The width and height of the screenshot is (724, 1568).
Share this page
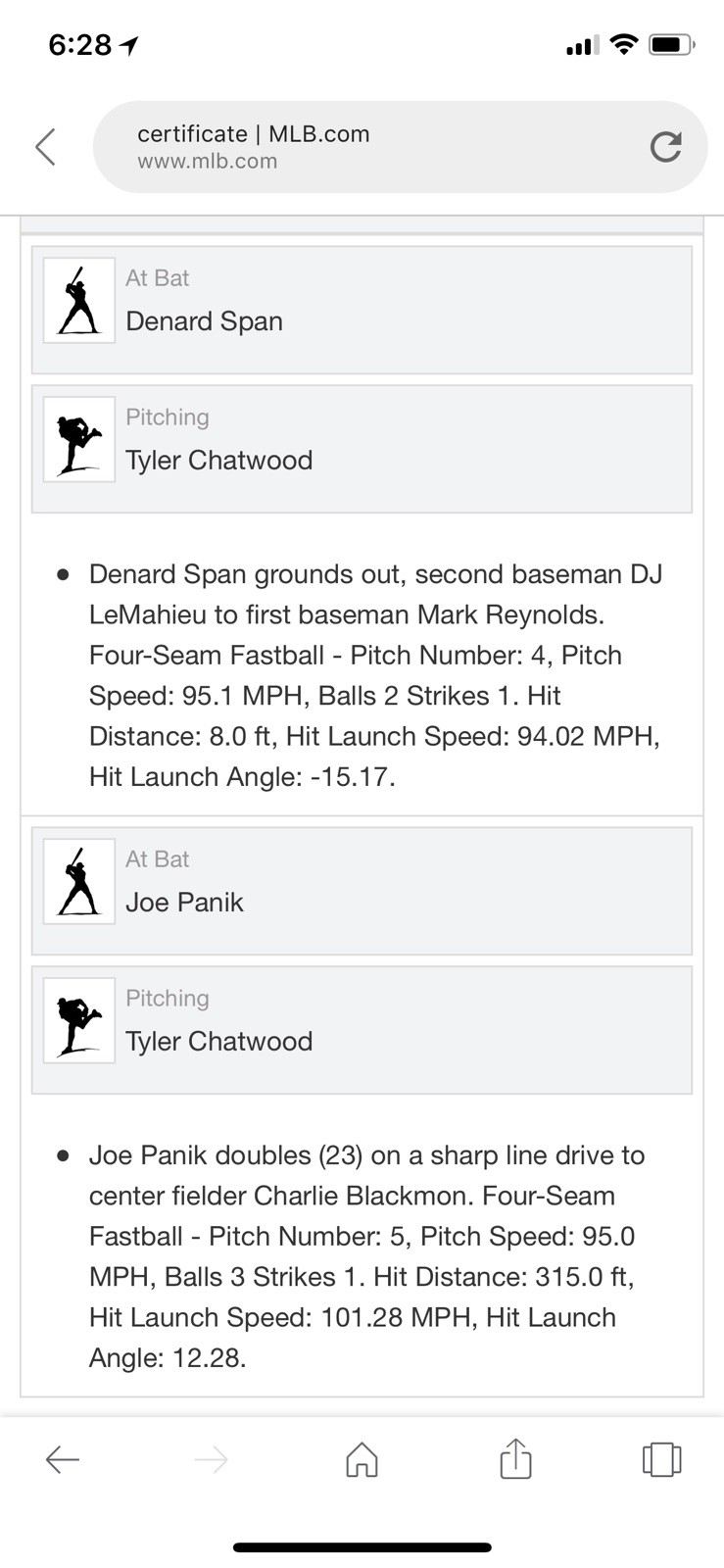click(515, 1458)
